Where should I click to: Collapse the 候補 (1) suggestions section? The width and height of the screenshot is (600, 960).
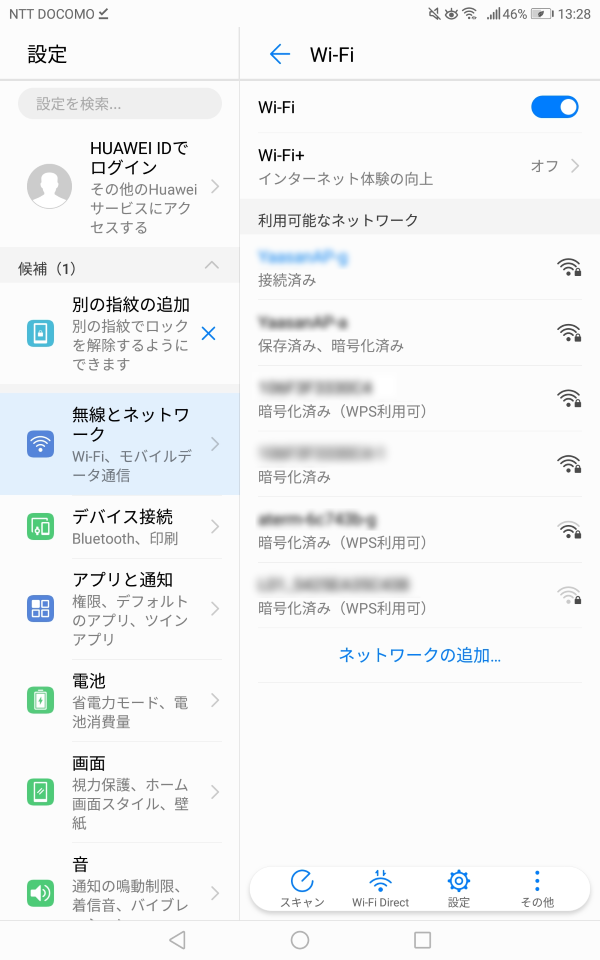[x=212, y=266]
